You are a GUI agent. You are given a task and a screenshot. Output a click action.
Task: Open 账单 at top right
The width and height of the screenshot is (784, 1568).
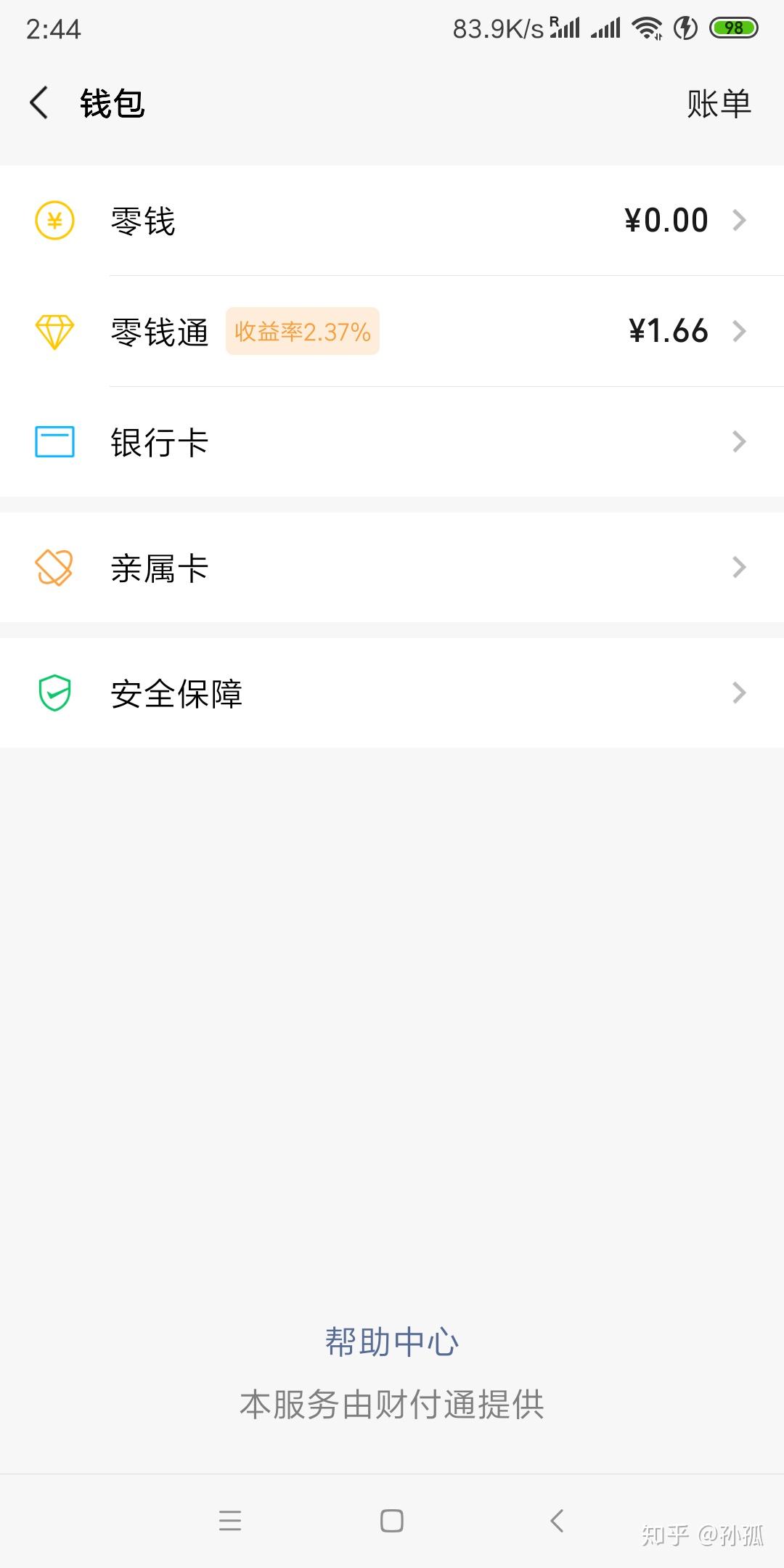tap(717, 103)
